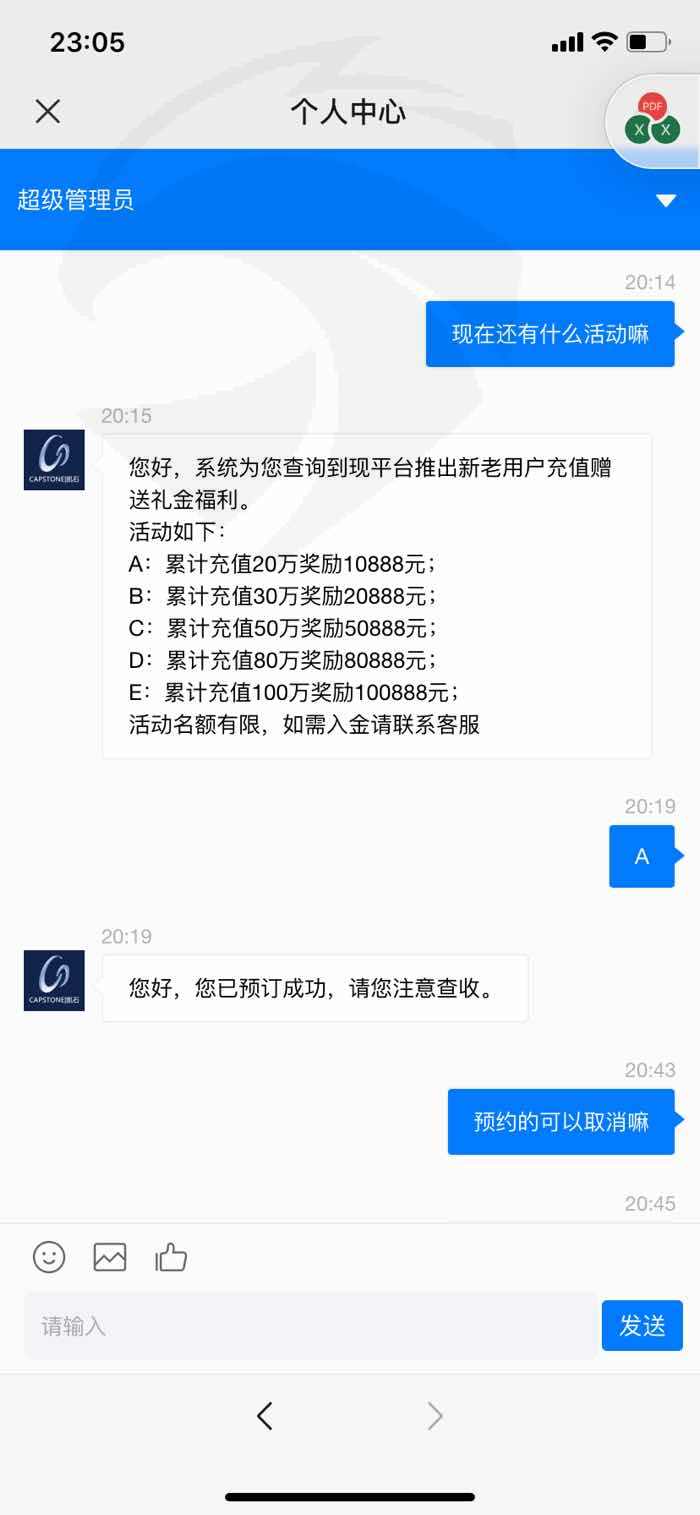700x1515 pixels.
Task: Send a thumbs-up like
Action: pos(171,1257)
